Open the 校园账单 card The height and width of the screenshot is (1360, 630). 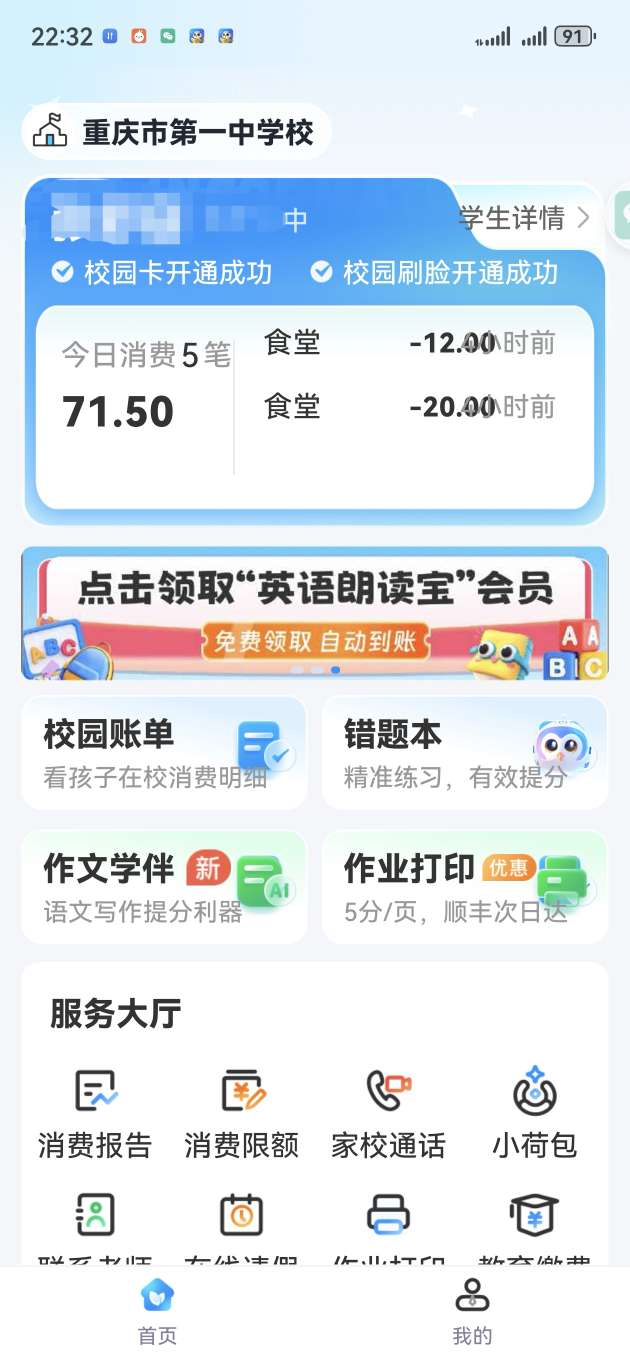(164, 752)
